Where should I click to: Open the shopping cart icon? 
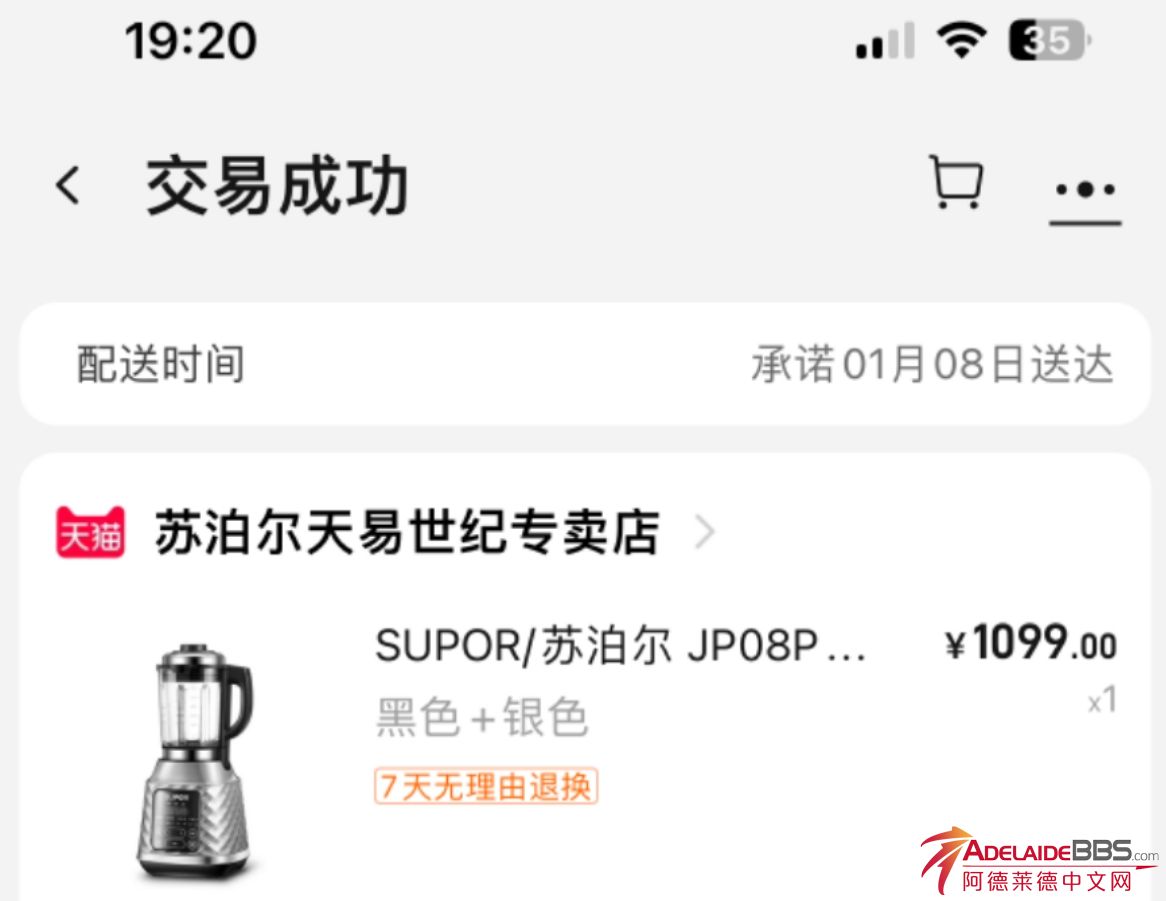(x=956, y=183)
